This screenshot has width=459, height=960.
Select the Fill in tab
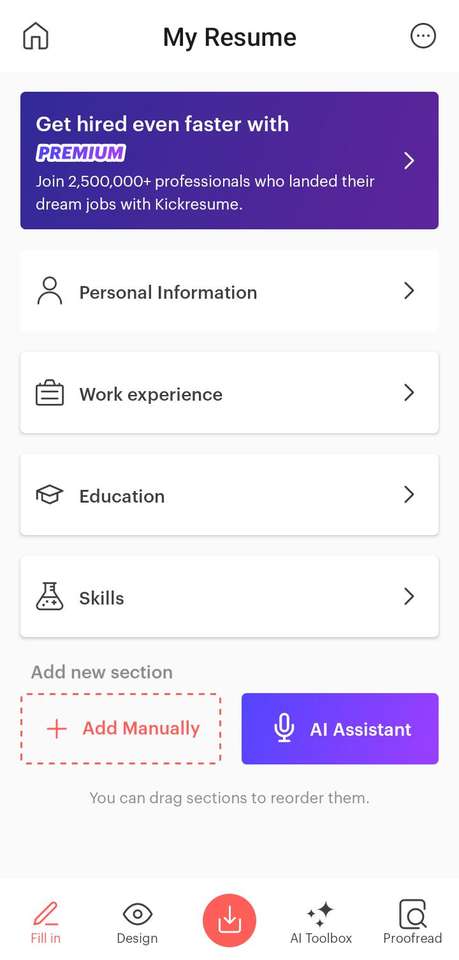(x=46, y=923)
